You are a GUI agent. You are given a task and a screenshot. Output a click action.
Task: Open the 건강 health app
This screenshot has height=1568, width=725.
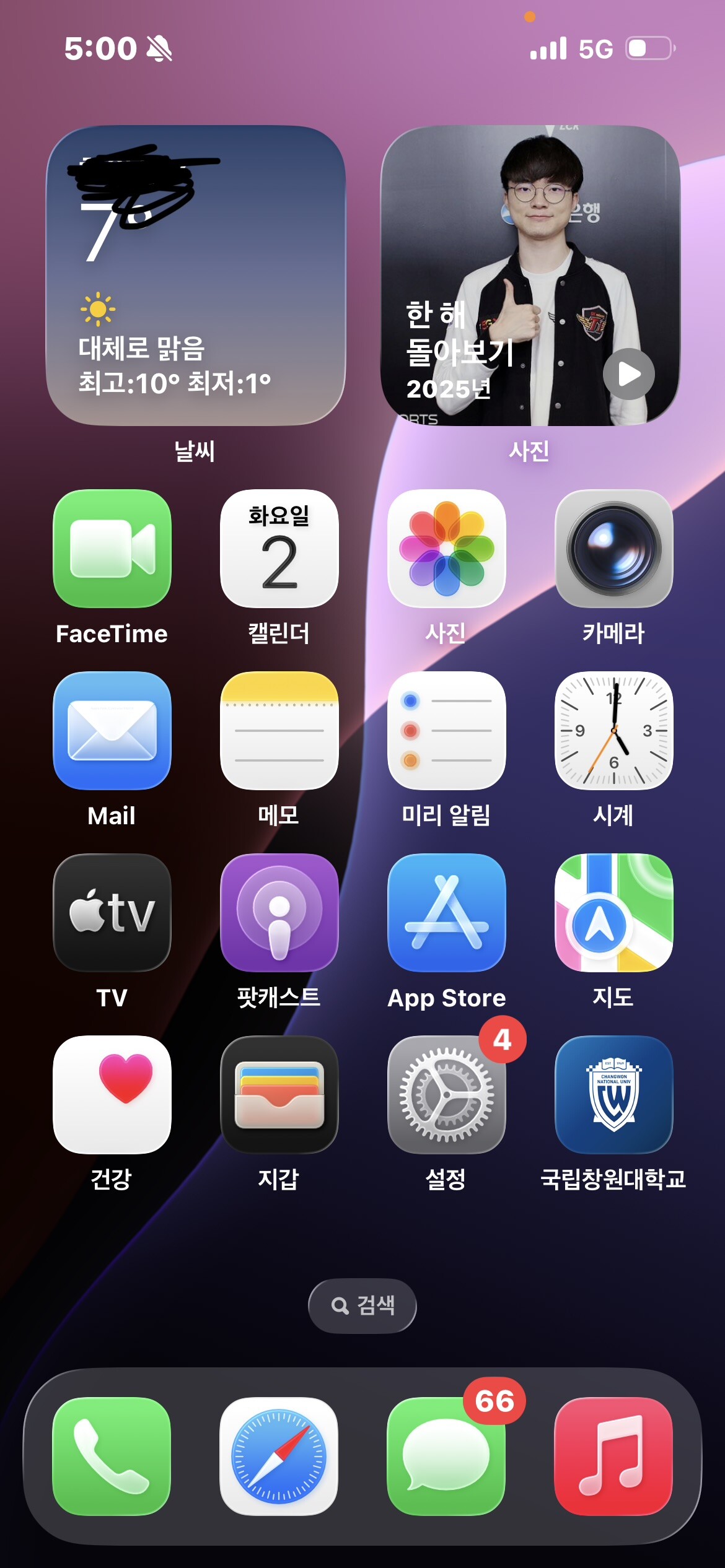112,1094
